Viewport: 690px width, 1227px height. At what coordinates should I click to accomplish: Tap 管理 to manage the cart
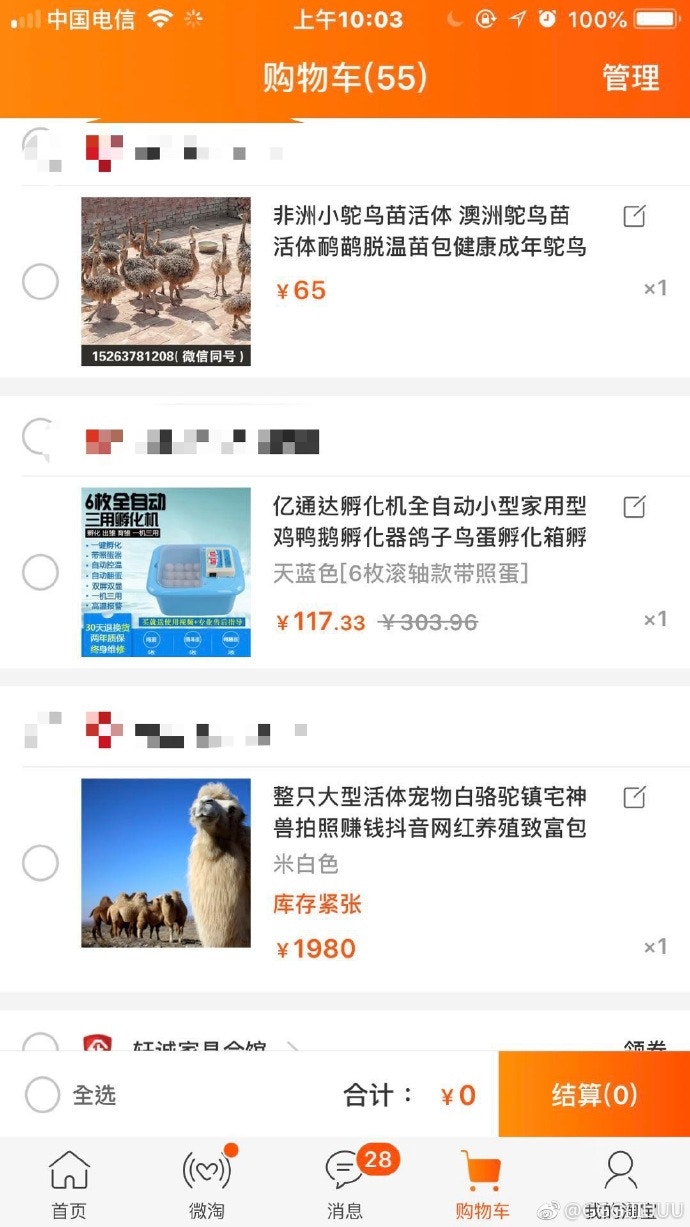click(630, 78)
